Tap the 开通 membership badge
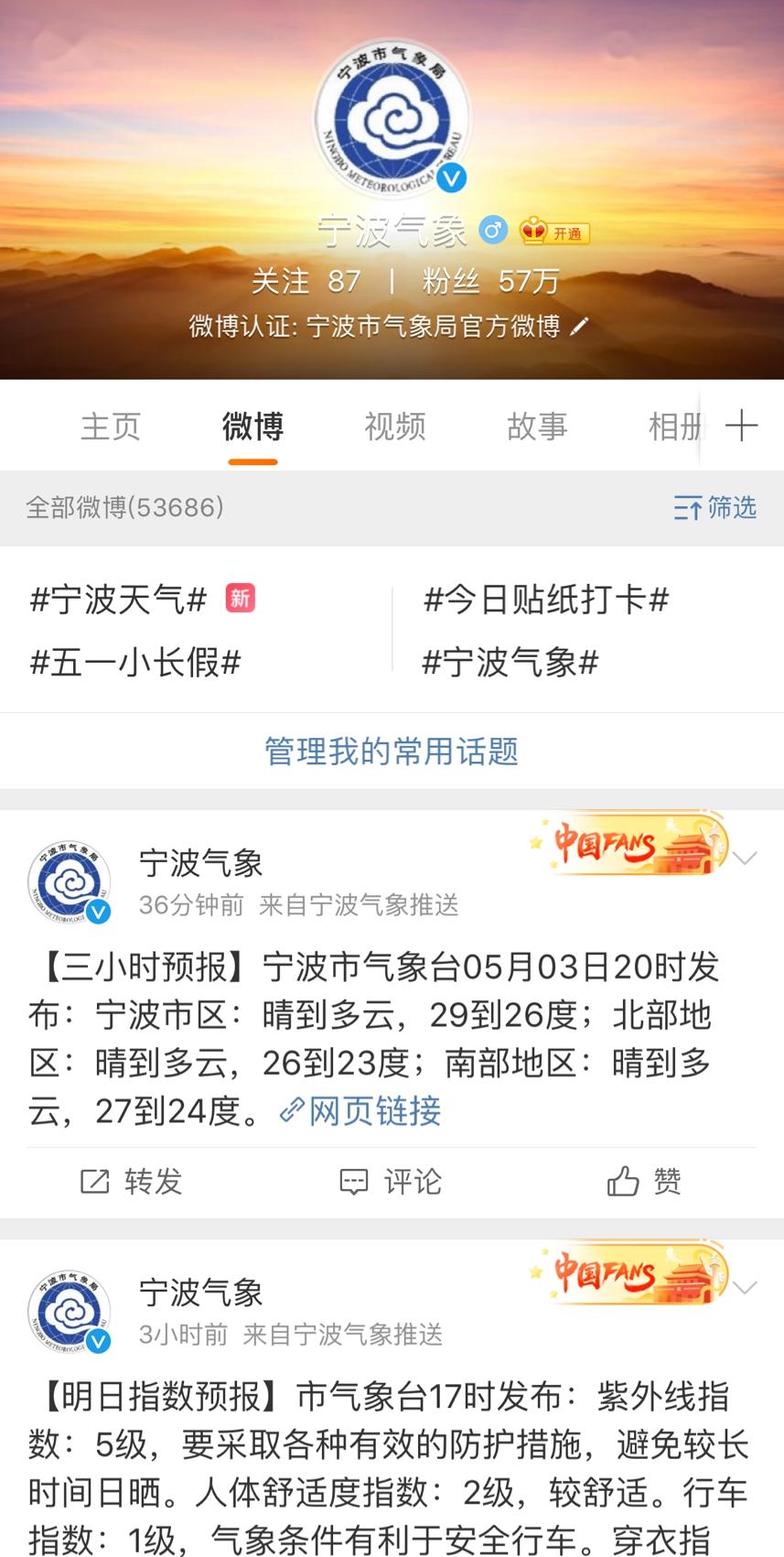 coord(554,232)
